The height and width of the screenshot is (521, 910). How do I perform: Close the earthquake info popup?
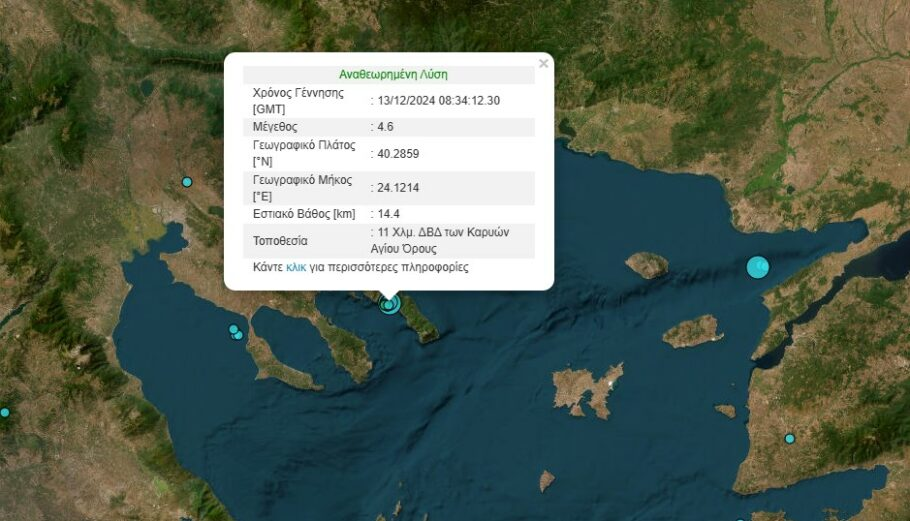tap(543, 64)
